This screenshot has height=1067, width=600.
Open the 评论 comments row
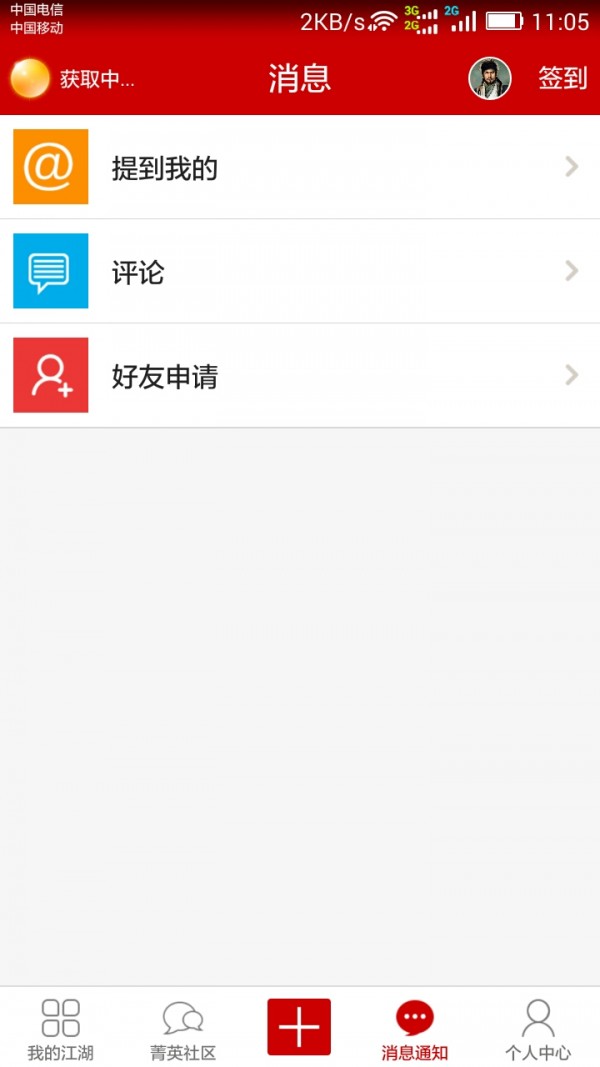point(300,271)
